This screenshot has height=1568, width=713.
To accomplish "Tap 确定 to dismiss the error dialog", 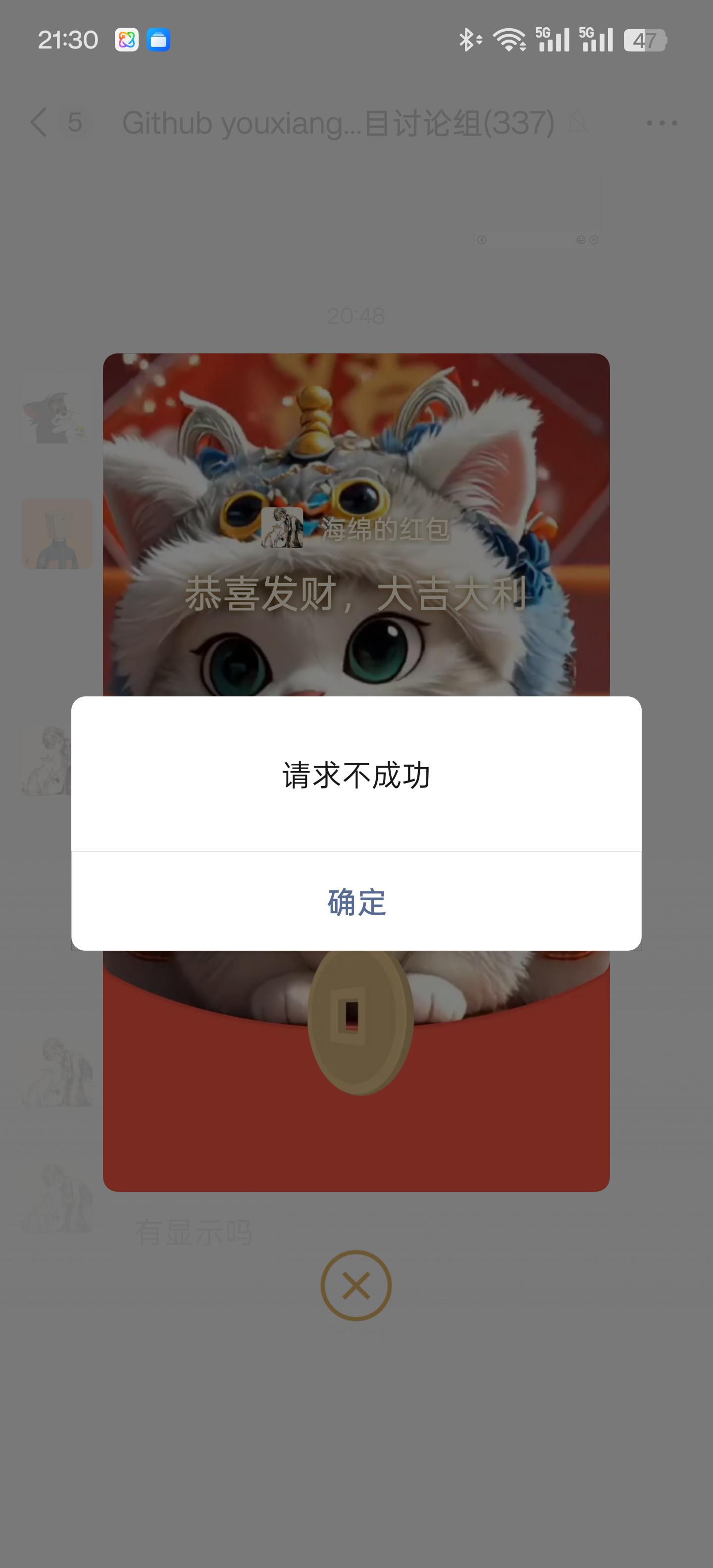I will point(356,901).
